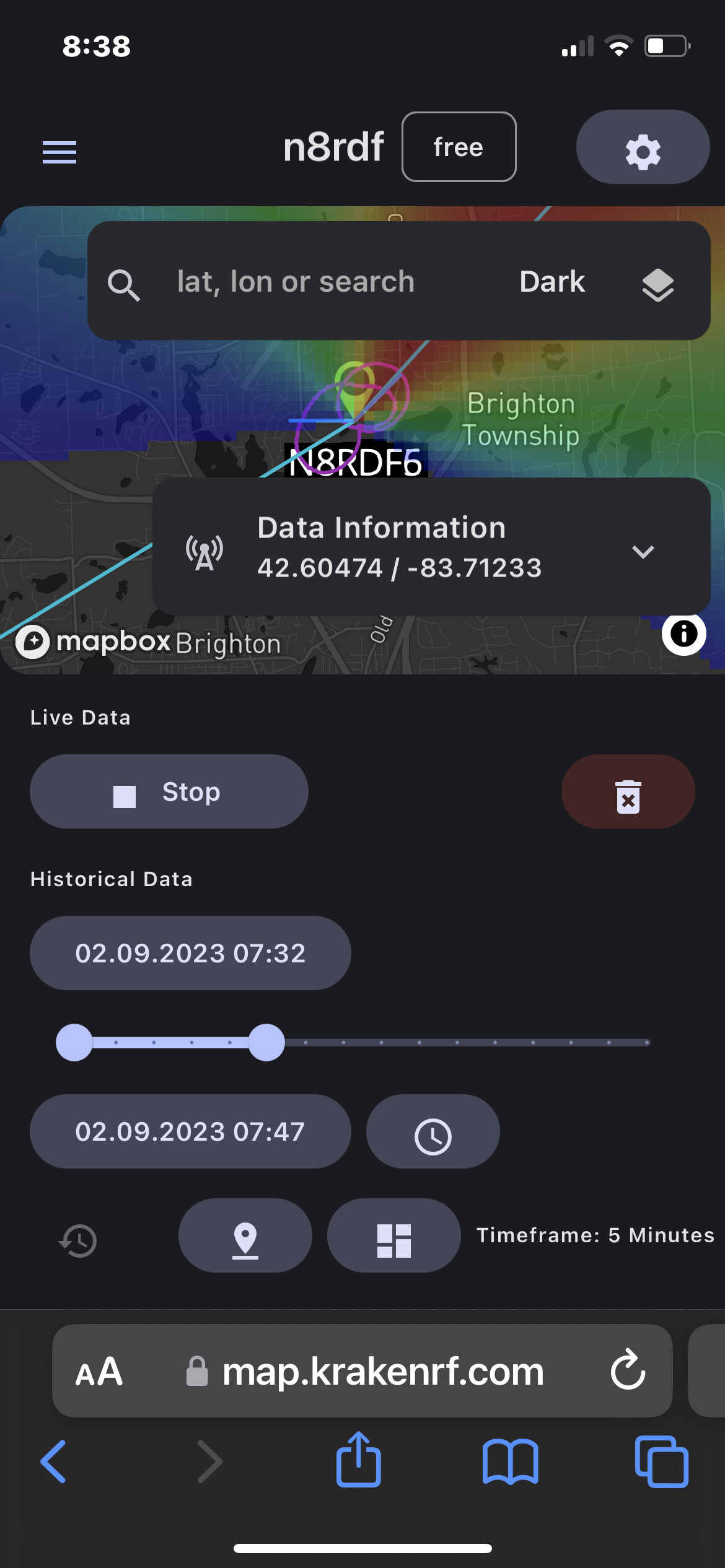Stop the live data stream
The height and width of the screenshot is (1568, 725).
[169, 791]
